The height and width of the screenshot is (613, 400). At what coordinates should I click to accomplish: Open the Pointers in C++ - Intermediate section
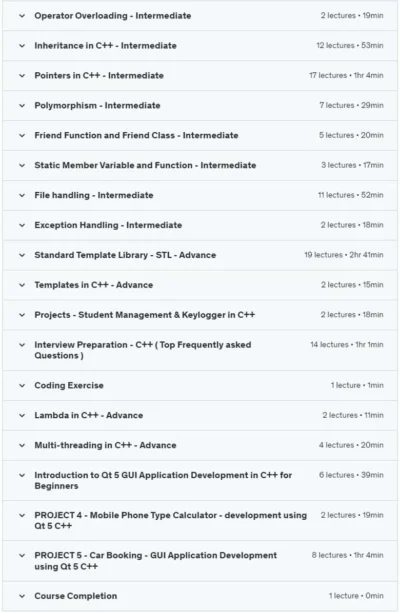click(x=200, y=75)
